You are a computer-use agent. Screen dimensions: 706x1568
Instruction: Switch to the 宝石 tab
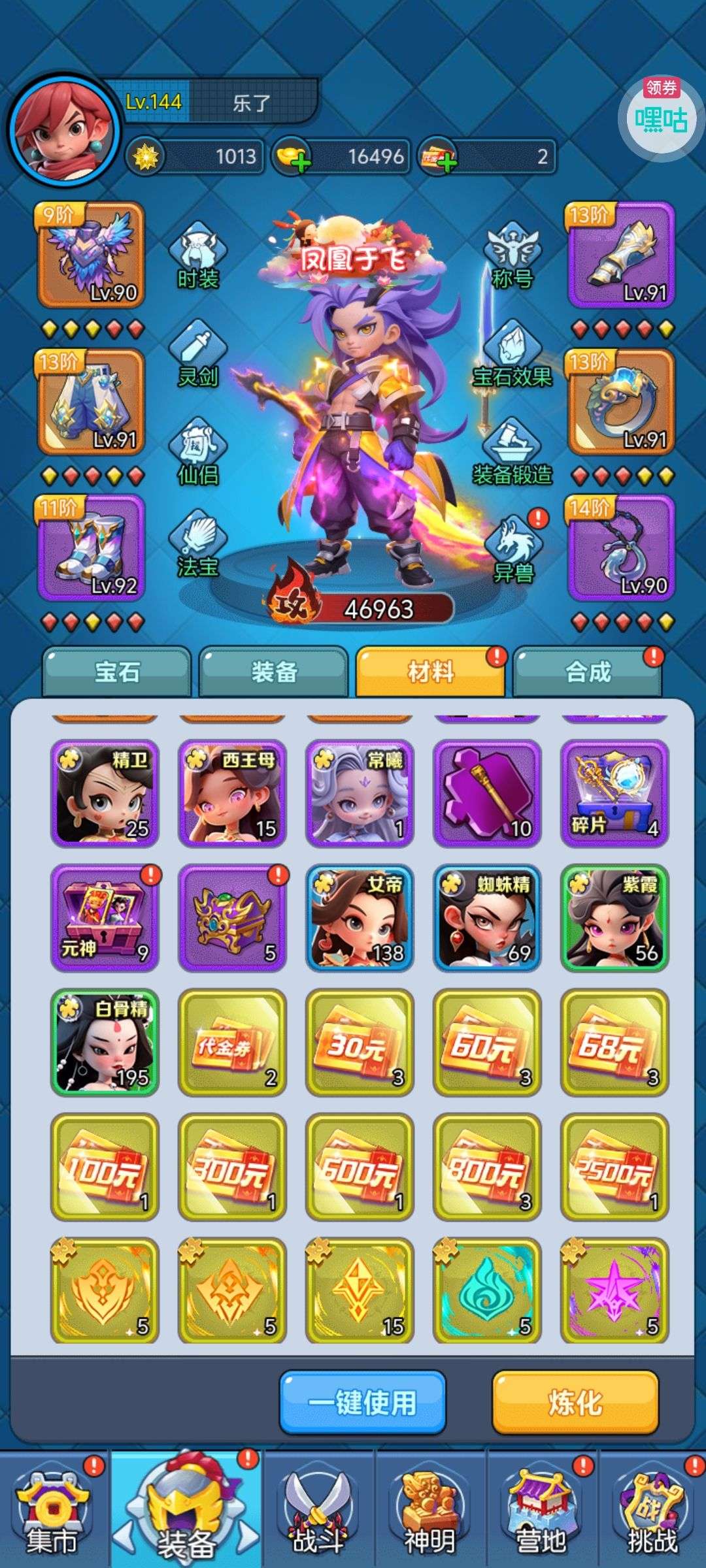(x=117, y=671)
